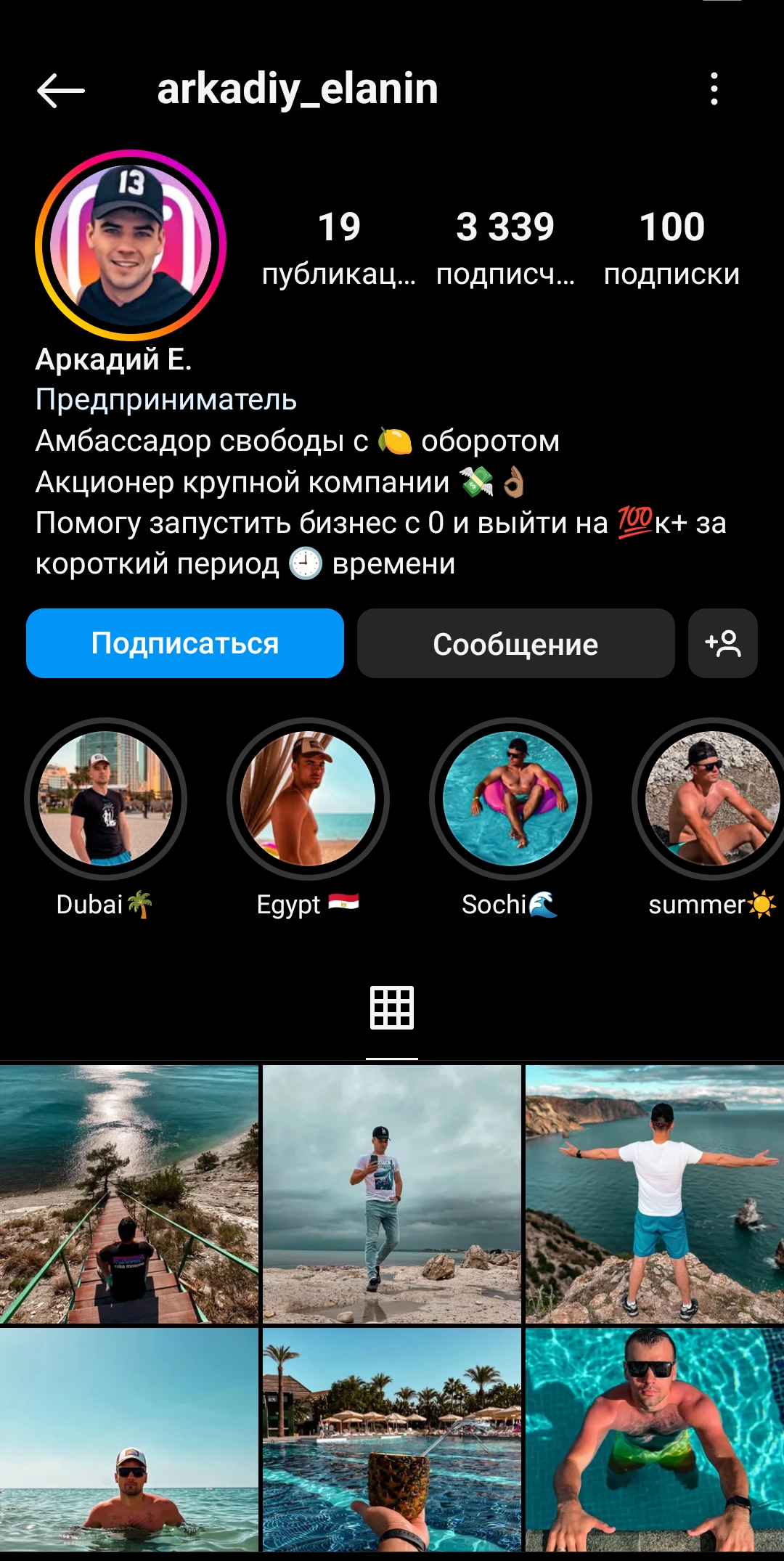This screenshot has width=784, height=1561.
Task: Open the pineapple drink pool post
Action: point(392,1441)
